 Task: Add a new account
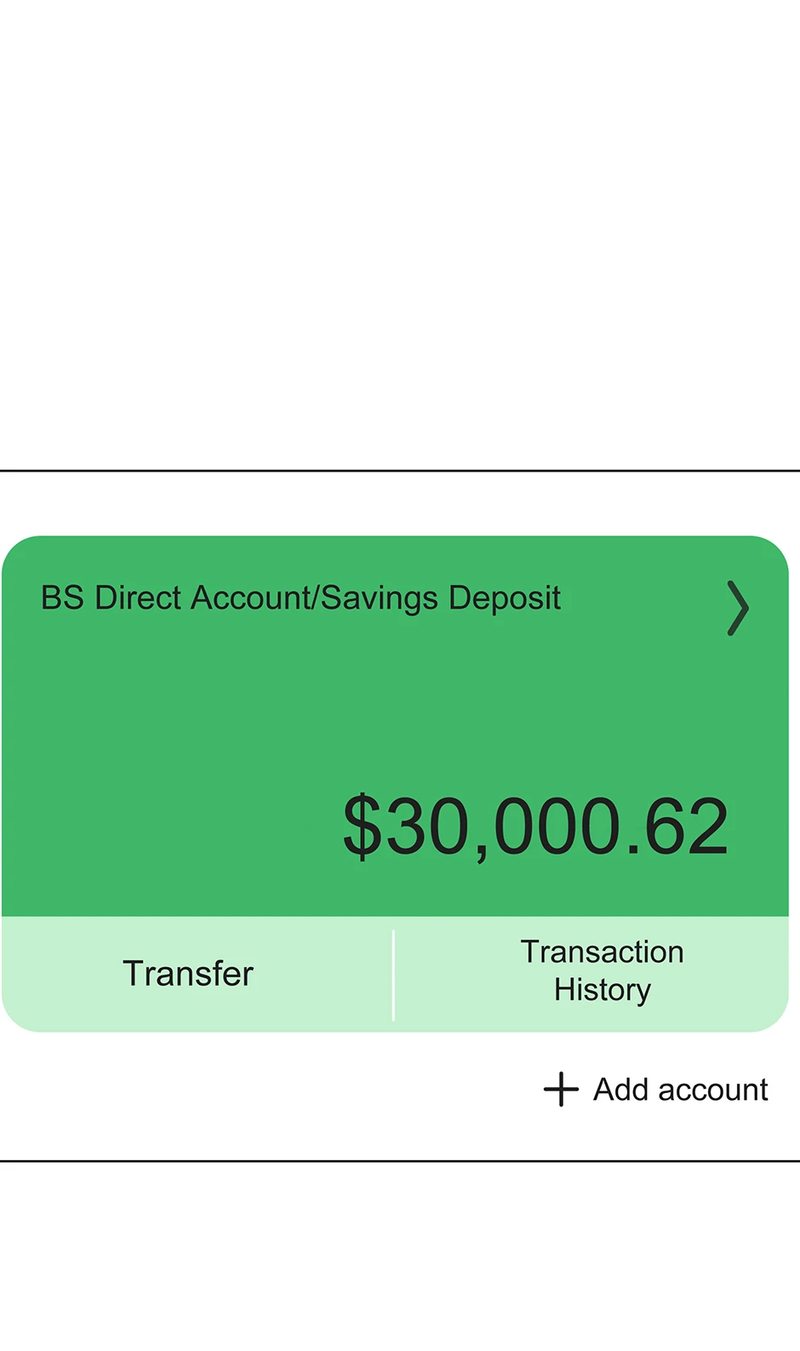[x=657, y=1089]
